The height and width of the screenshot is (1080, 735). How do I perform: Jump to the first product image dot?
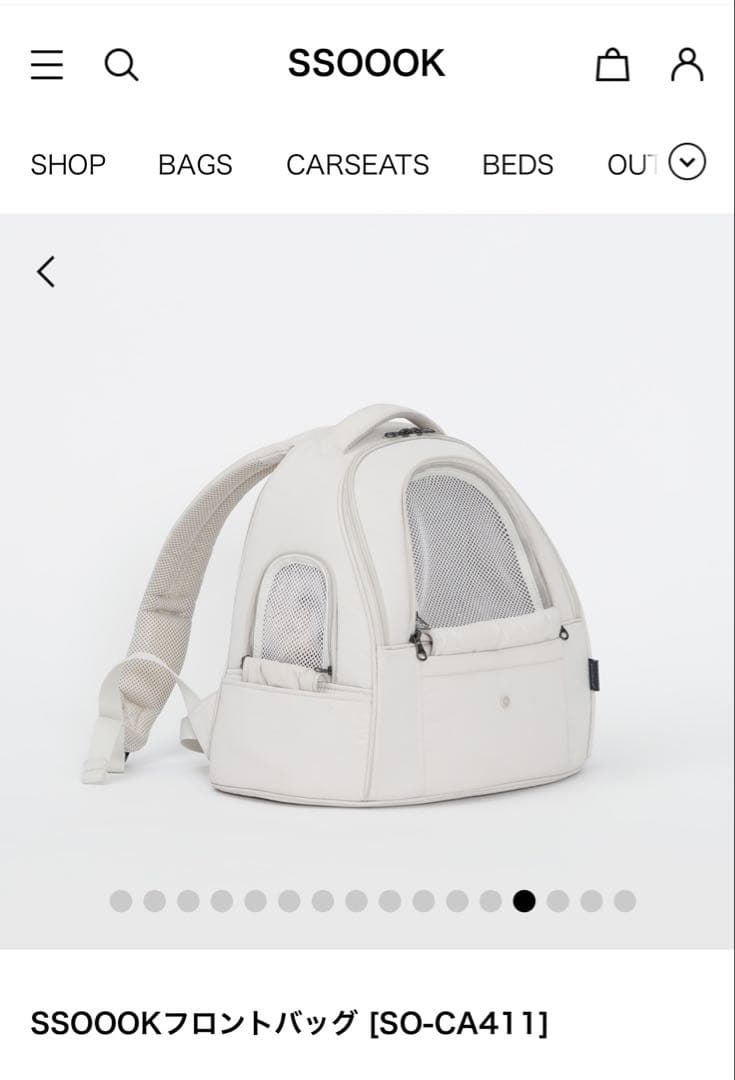(121, 901)
